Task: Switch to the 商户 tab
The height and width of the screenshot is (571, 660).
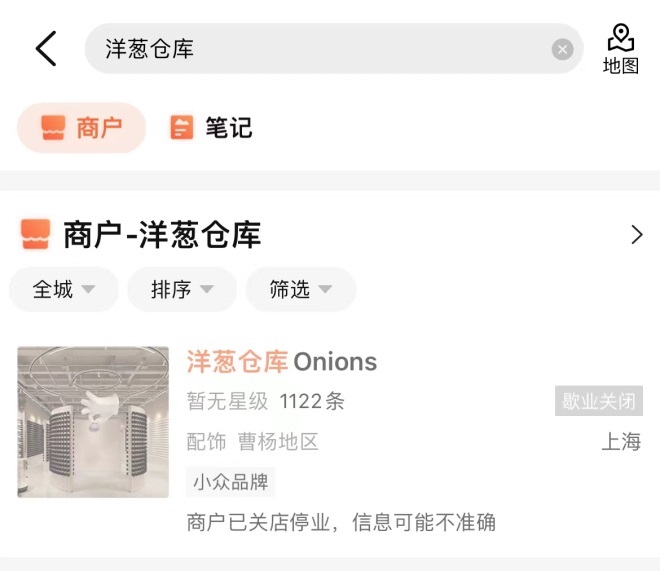Action: click(x=82, y=128)
